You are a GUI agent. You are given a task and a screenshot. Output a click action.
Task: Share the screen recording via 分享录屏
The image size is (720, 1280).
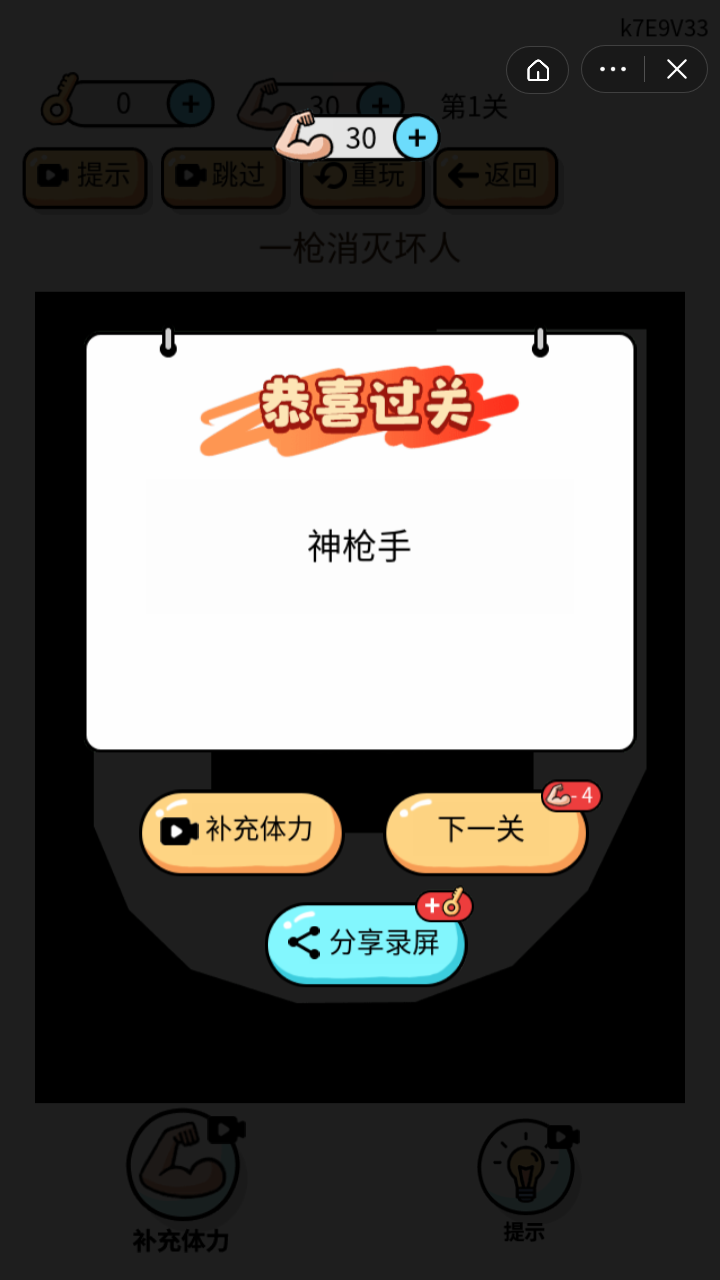366,943
